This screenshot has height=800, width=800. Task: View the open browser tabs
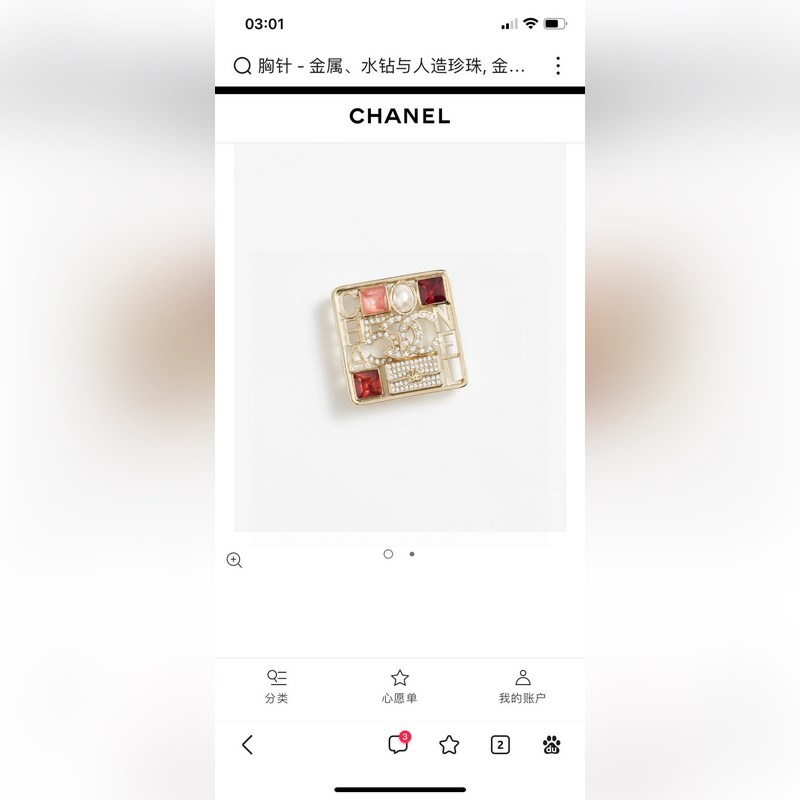[x=500, y=744]
